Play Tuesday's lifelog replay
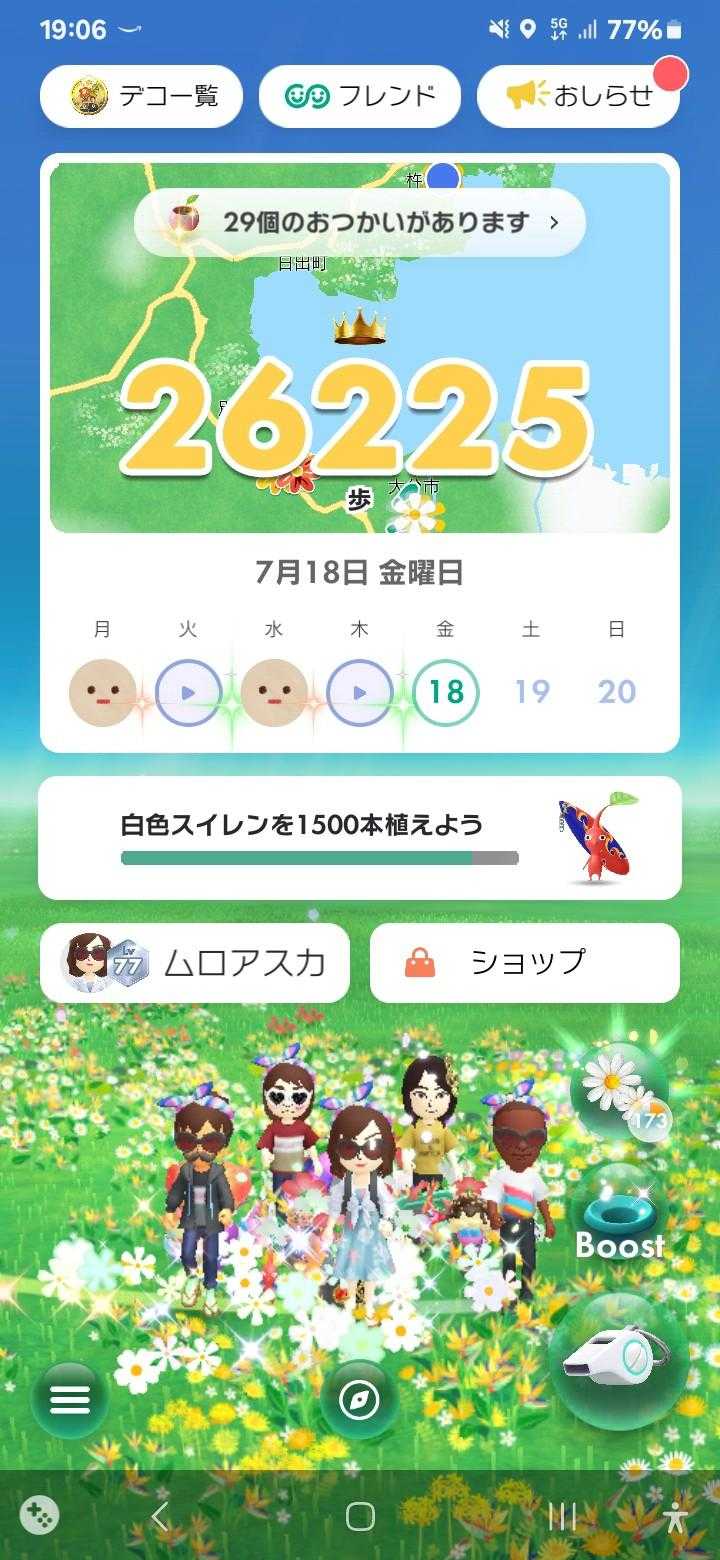720x1560 pixels. tap(188, 692)
